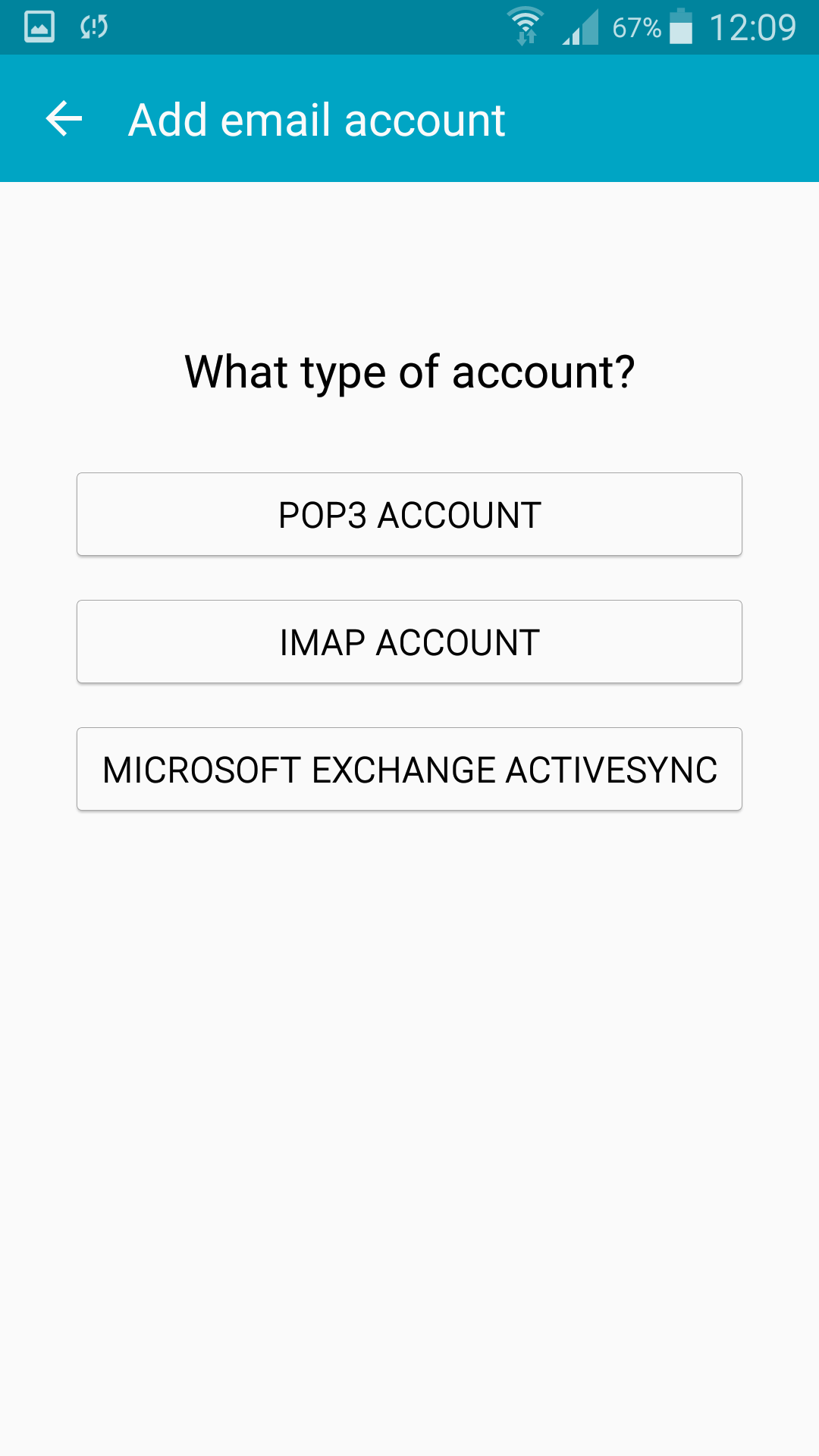Viewport: 819px width, 1456px height.
Task: Go back from Add email account
Action: pyautogui.click(x=64, y=119)
